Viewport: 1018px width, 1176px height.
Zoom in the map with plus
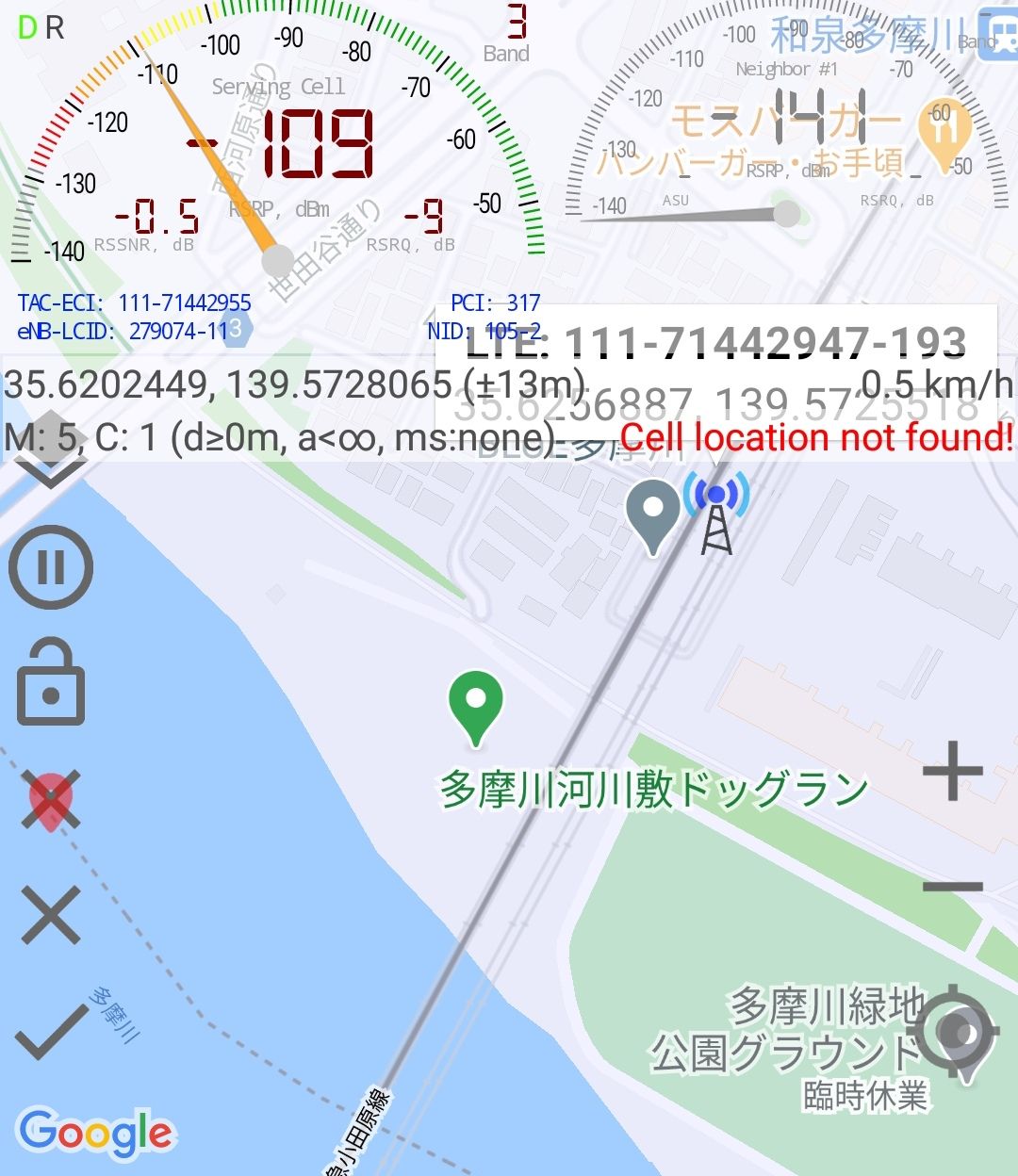(952, 771)
